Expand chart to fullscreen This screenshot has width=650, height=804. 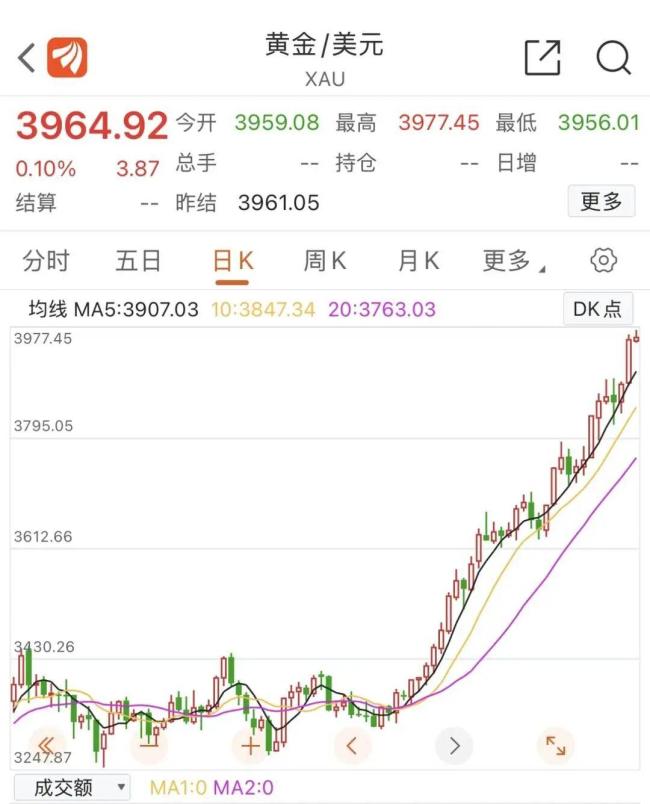pyautogui.click(x=555, y=745)
